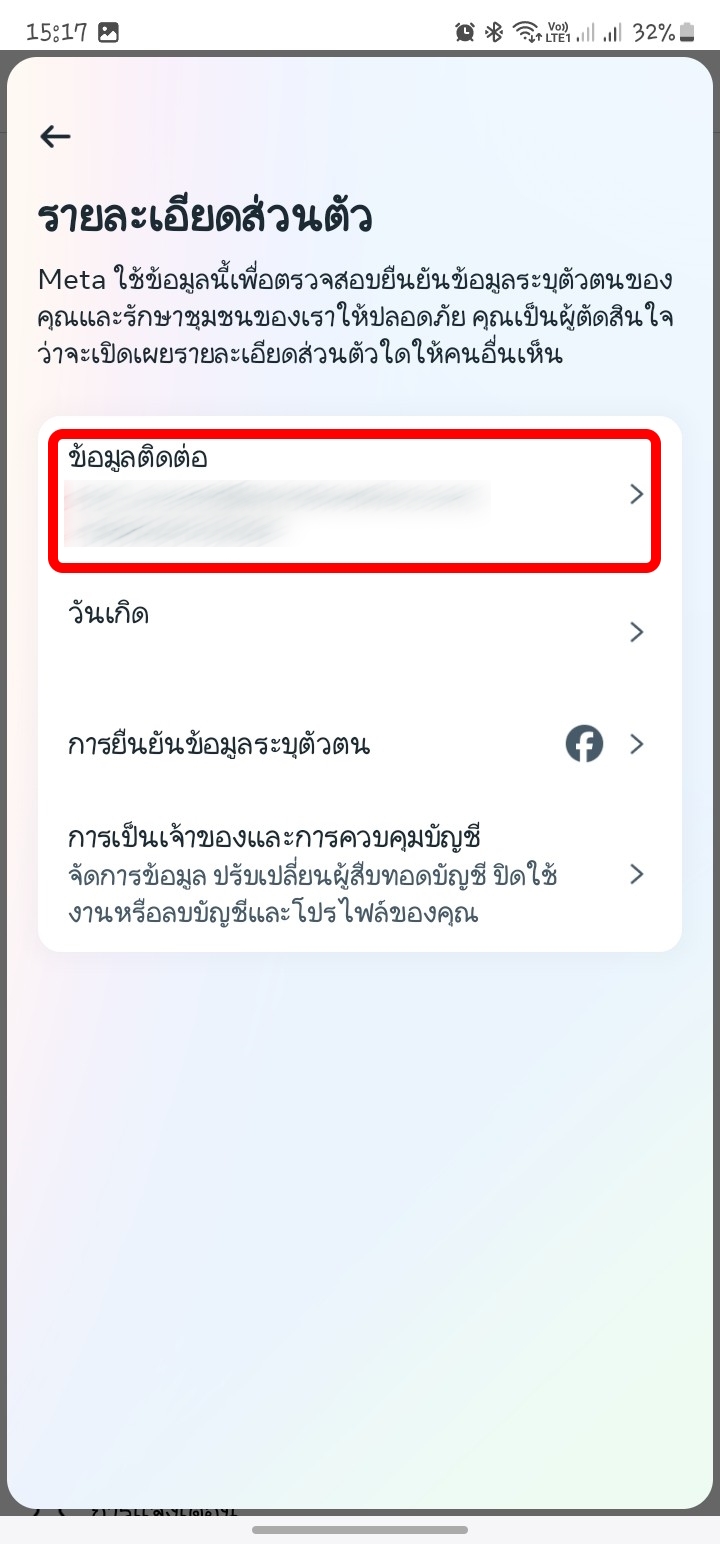Open การยืนยันข้อมูลระบุตัวตน row

[x=355, y=744]
